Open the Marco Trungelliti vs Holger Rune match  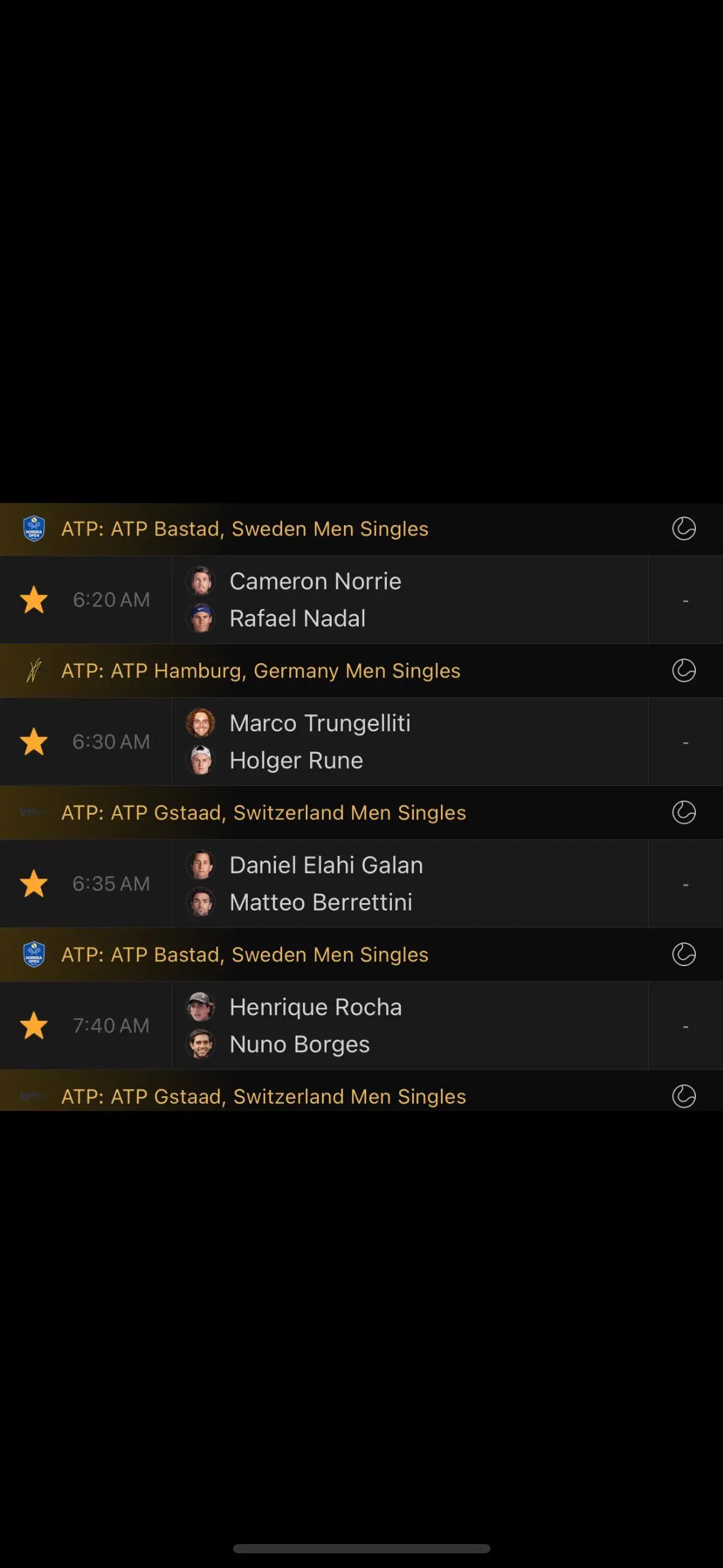point(409,742)
